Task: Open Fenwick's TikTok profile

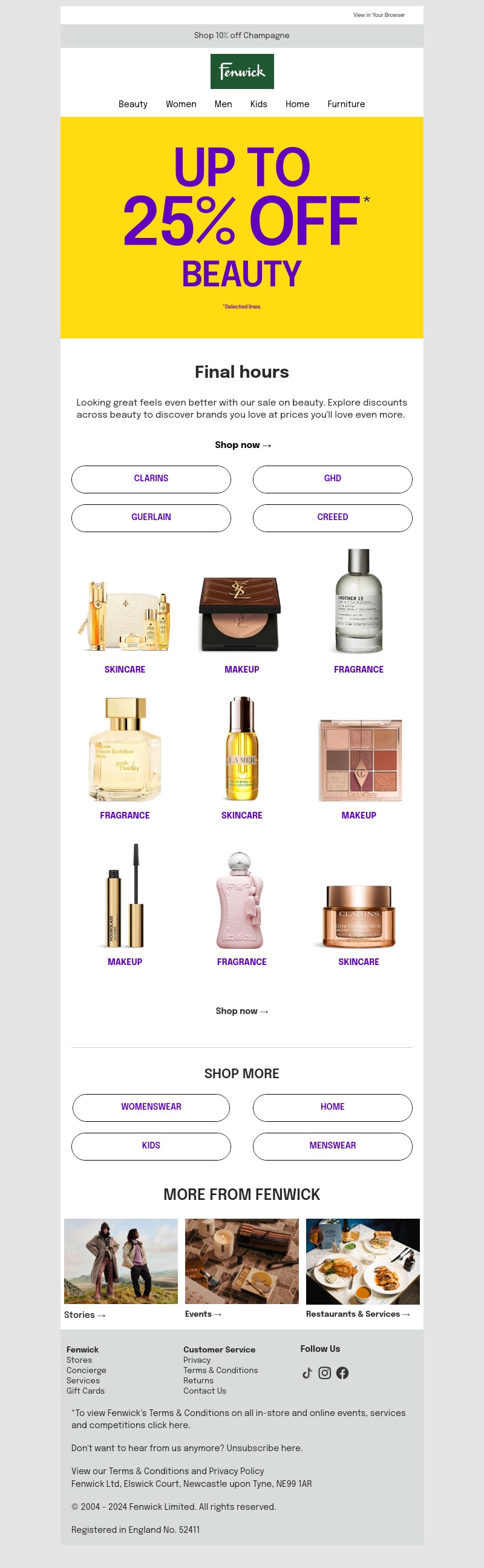Action: point(307,1372)
